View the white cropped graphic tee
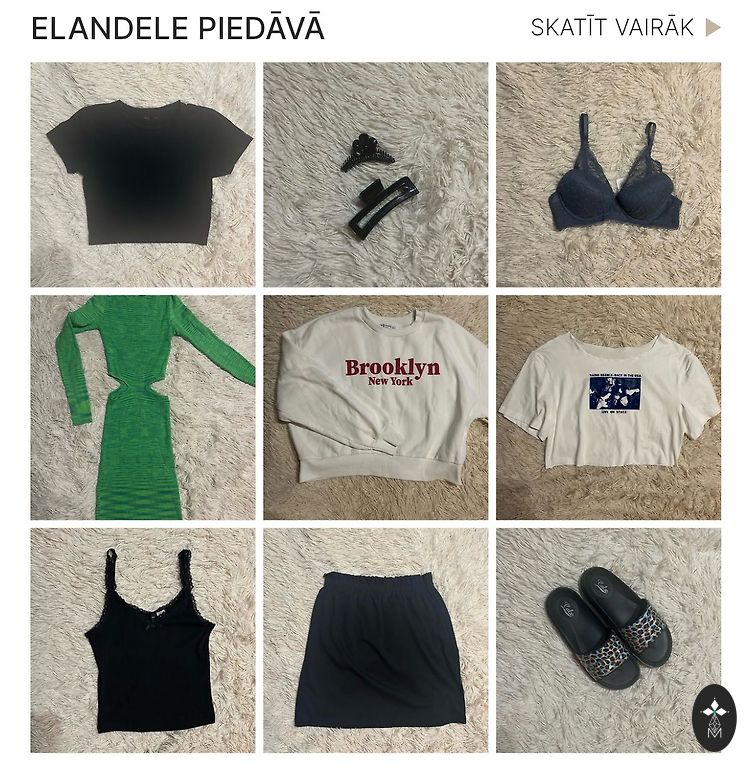Screen dimensions: 753x768 pyautogui.click(x=608, y=407)
